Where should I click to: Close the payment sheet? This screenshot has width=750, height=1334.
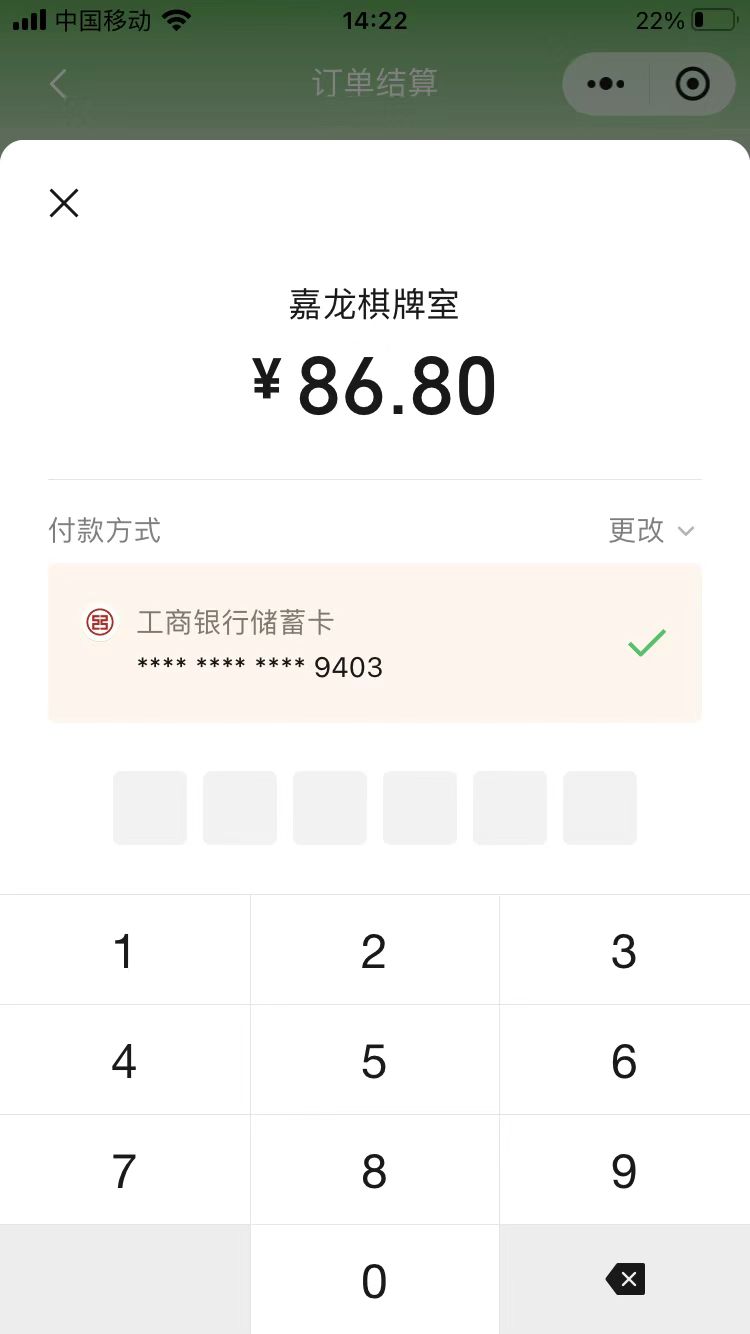pyautogui.click(x=64, y=203)
